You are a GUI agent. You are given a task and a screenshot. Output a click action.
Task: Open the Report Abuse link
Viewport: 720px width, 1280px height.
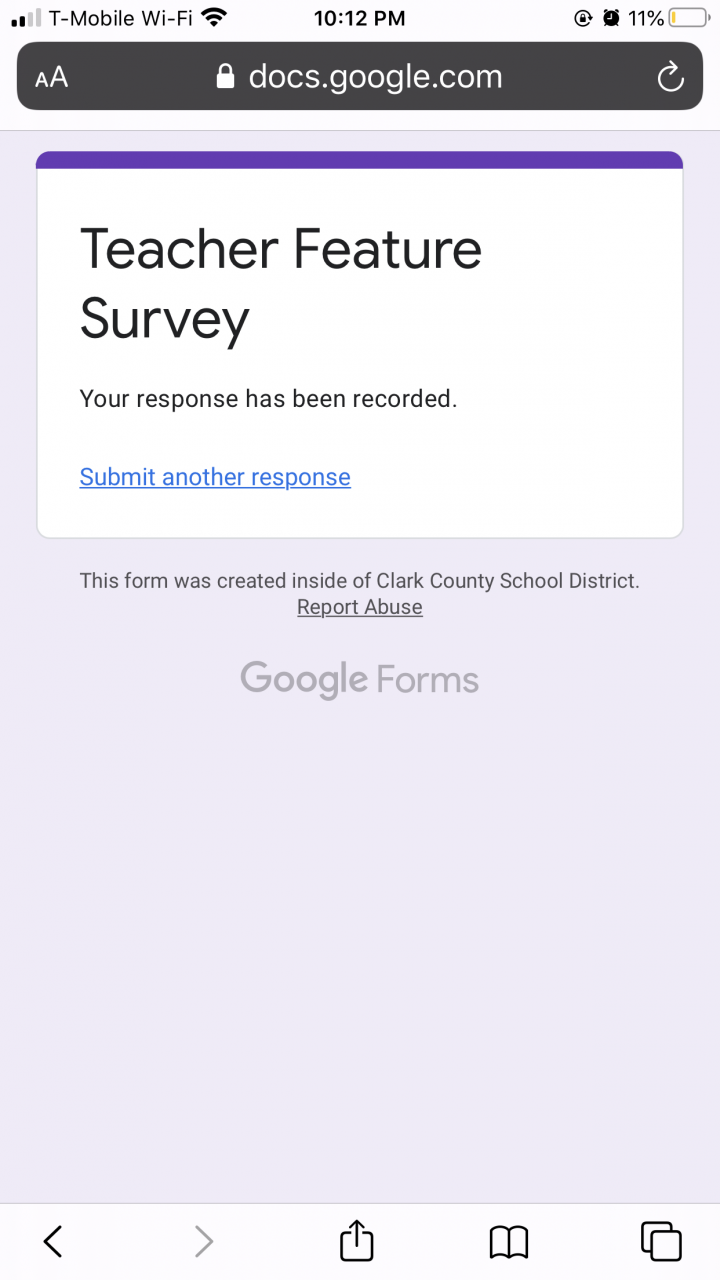[360, 607]
